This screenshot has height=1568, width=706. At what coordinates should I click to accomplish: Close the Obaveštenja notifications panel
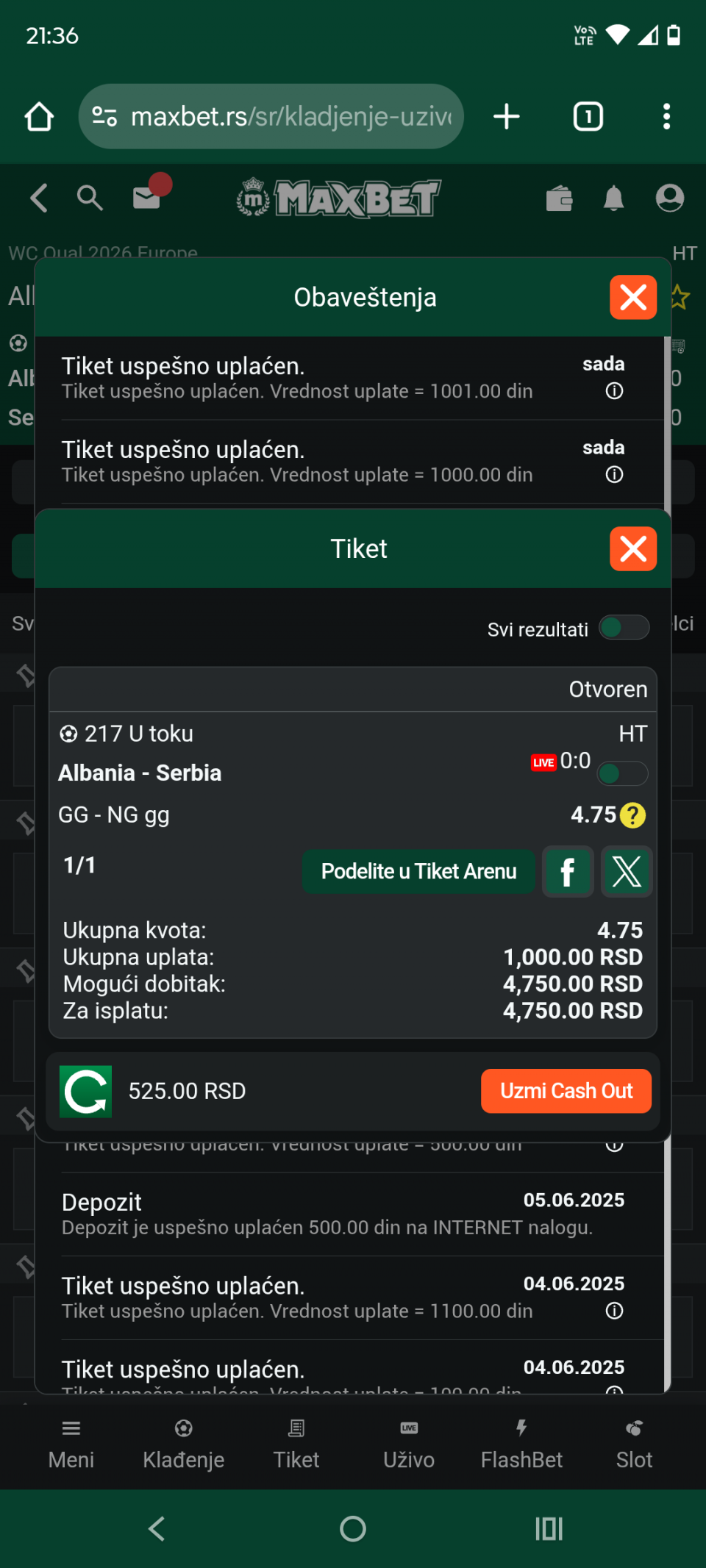(x=632, y=297)
